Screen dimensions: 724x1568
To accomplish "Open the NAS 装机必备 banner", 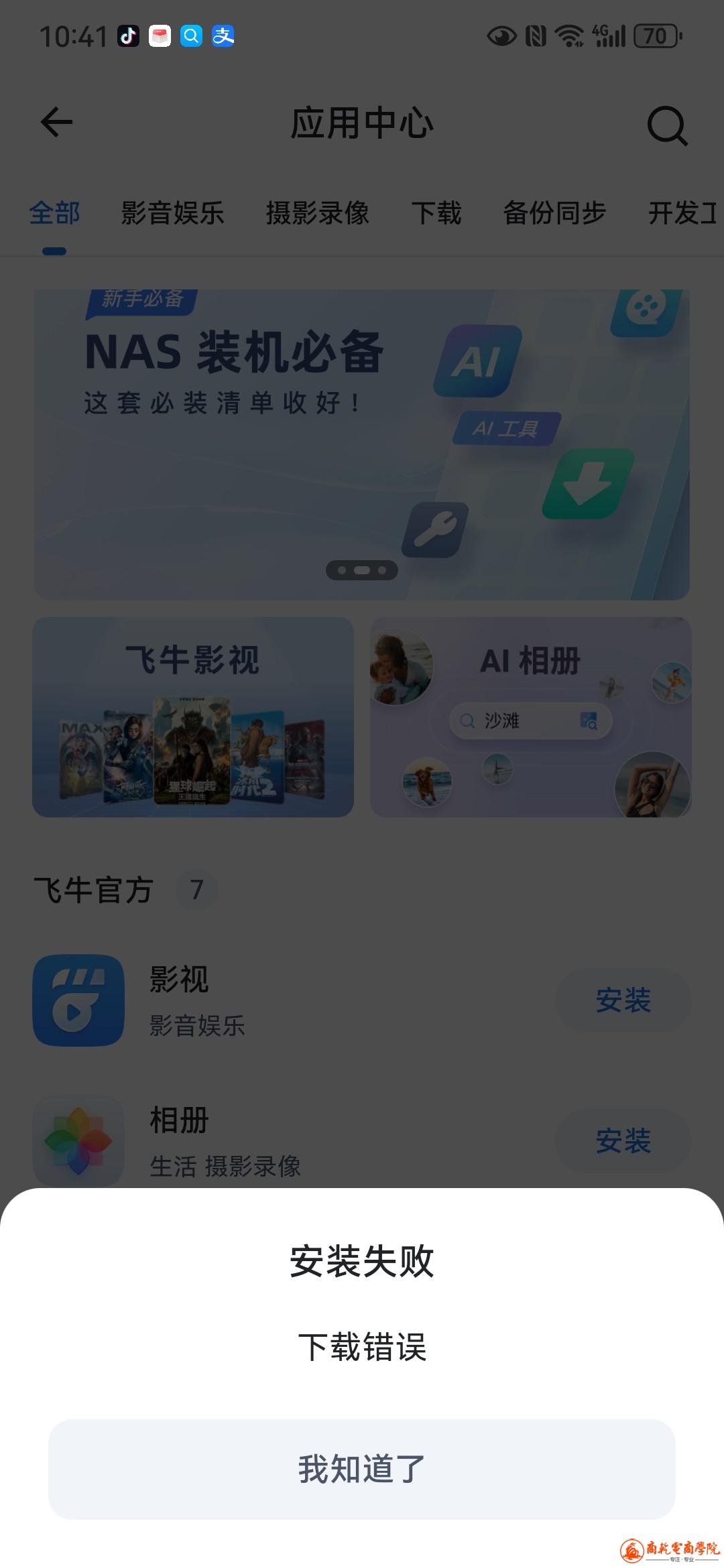I will [362, 444].
